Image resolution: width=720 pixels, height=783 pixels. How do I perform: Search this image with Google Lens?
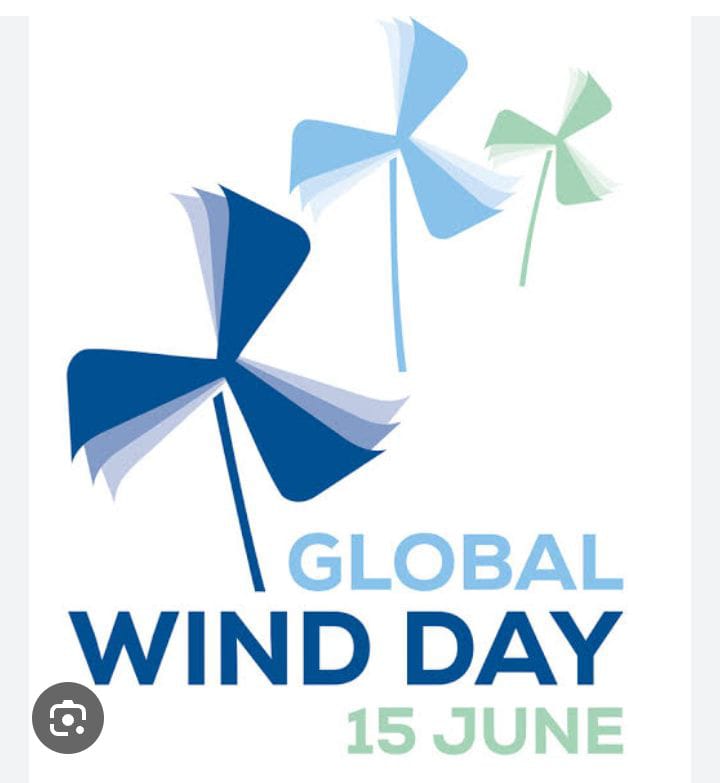point(68,717)
